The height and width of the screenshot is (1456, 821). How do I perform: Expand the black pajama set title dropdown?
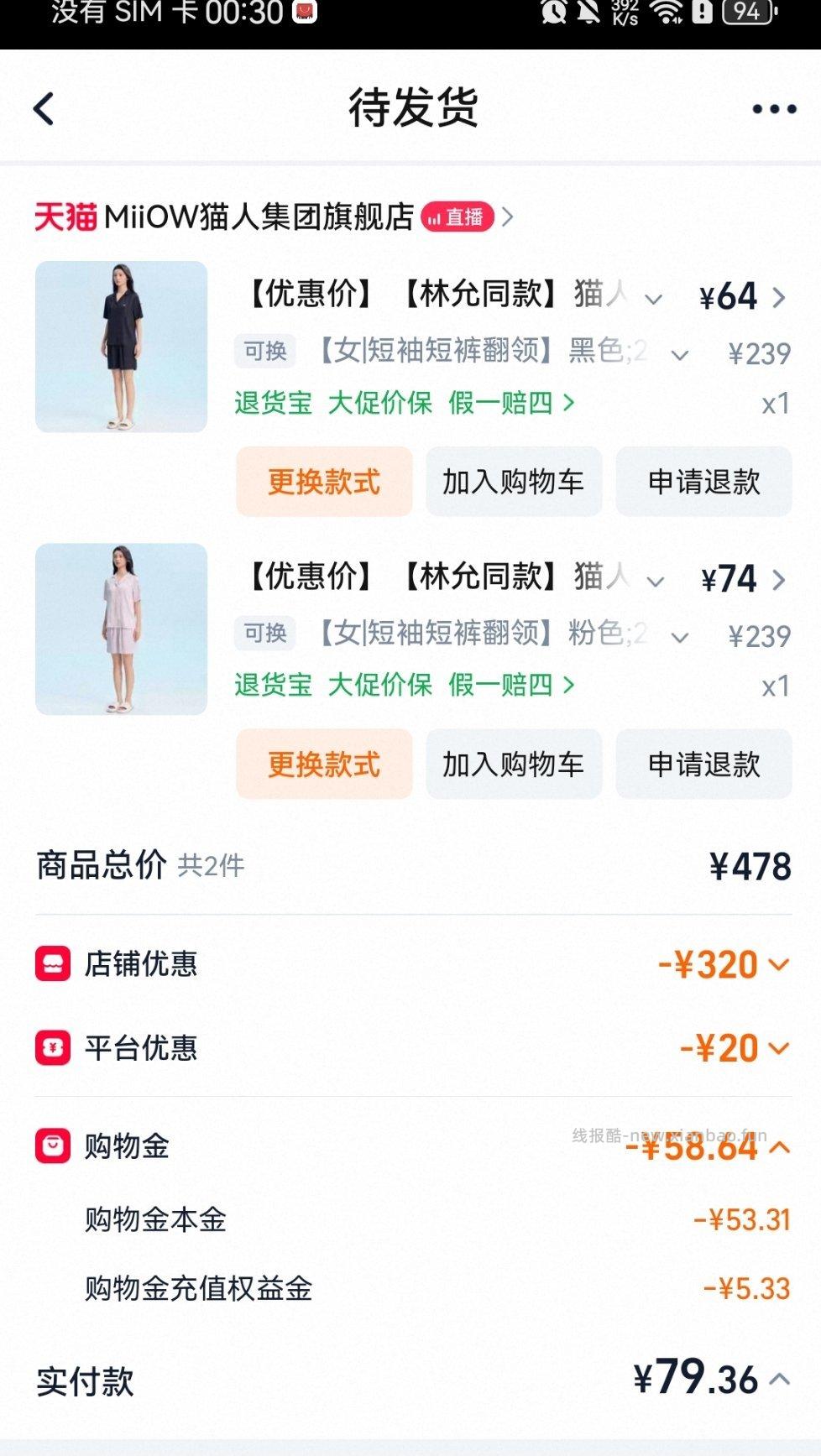656,298
